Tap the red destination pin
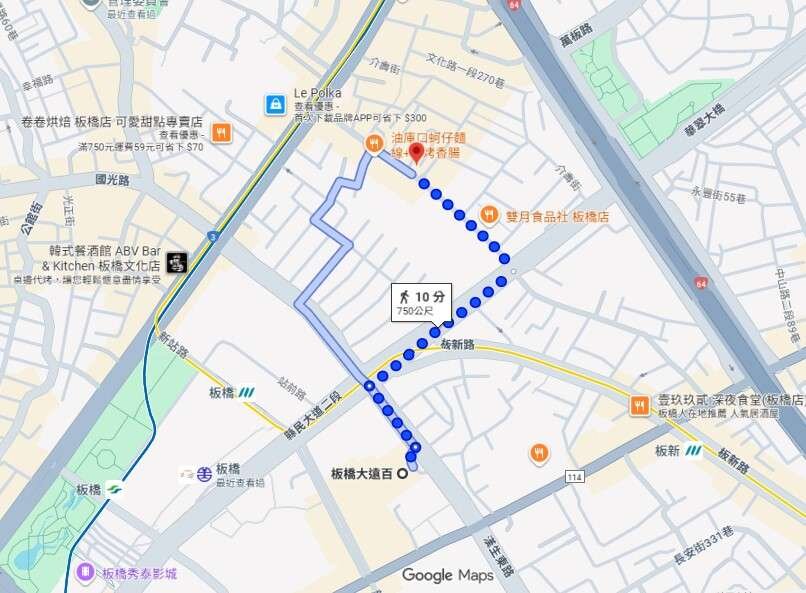 tap(417, 153)
